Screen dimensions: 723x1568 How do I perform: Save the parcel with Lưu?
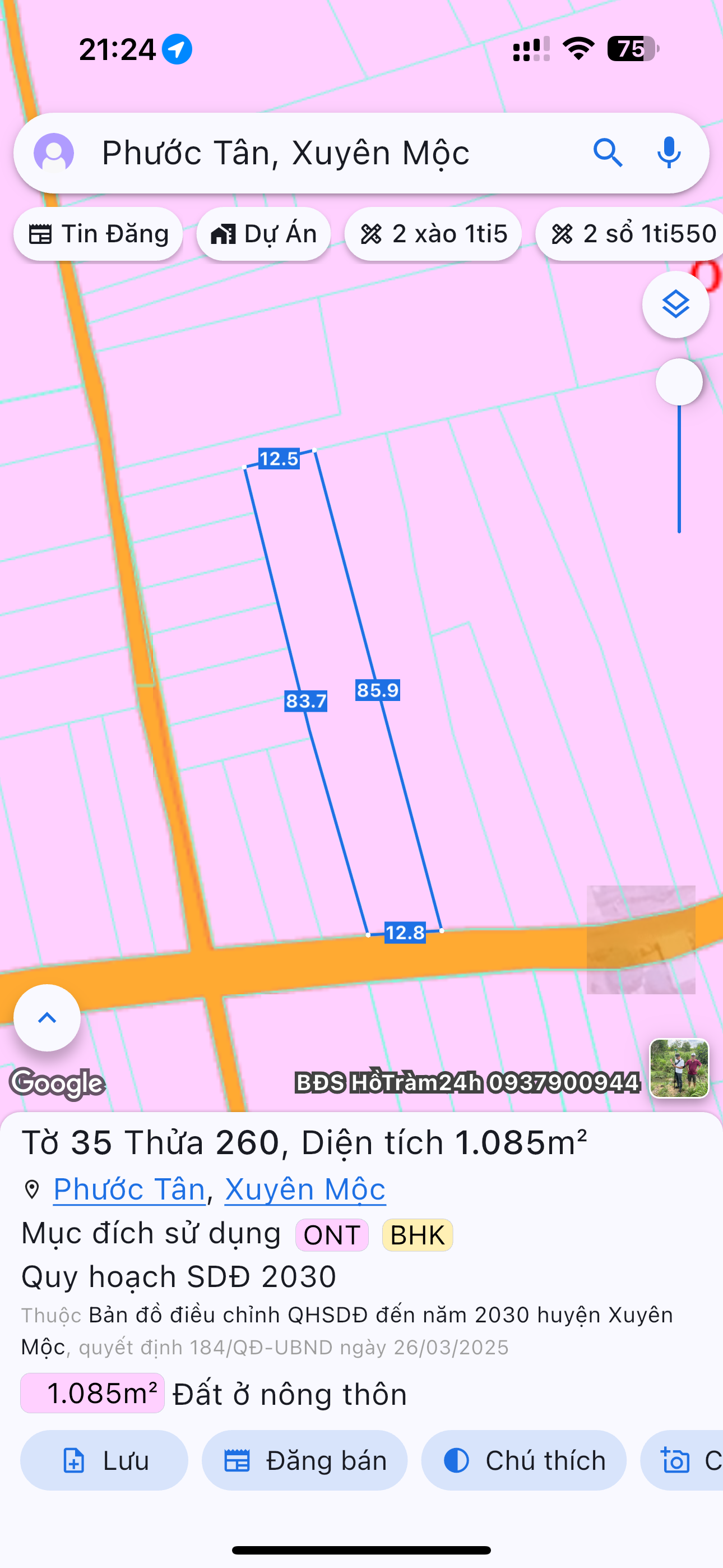[104, 1460]
